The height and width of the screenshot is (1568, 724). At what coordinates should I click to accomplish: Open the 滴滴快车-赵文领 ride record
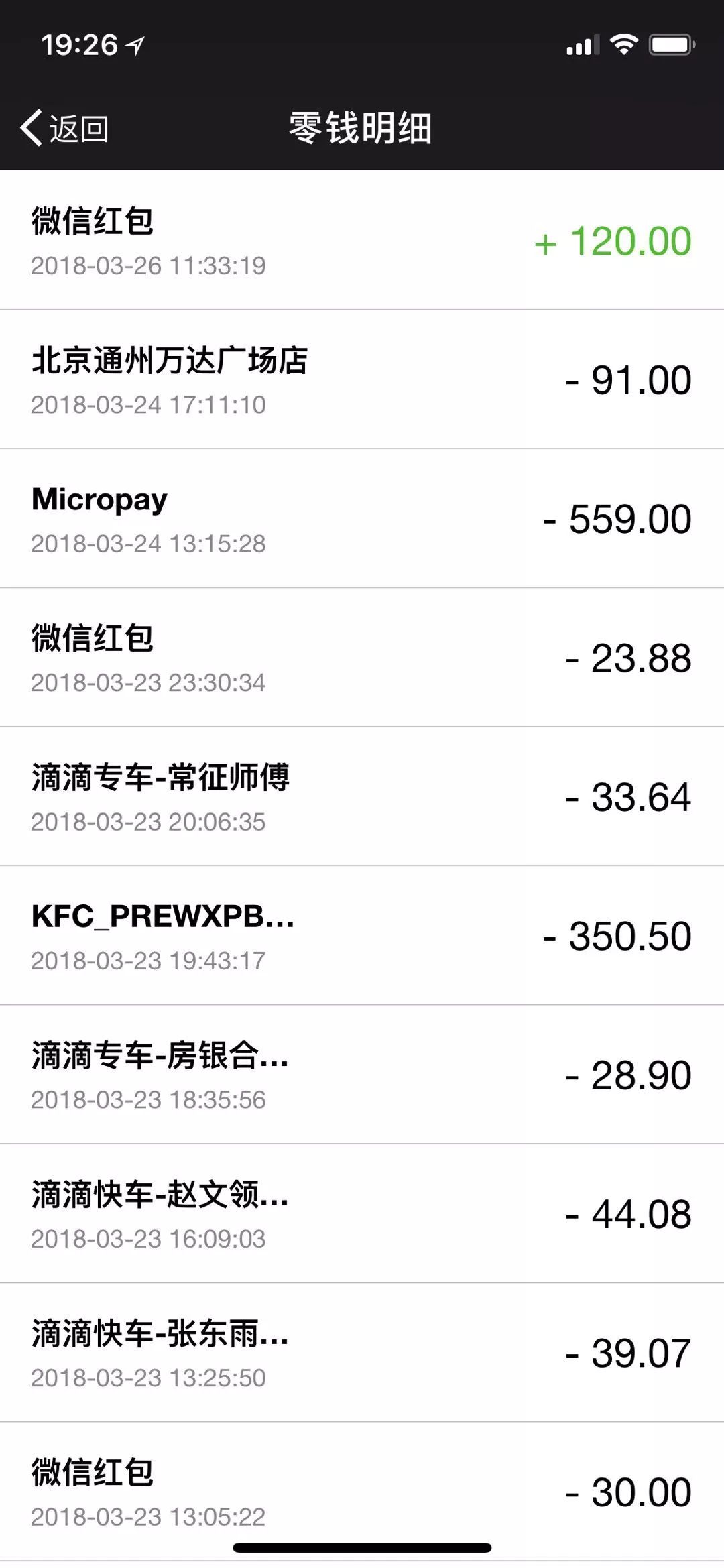[362, 1213]
